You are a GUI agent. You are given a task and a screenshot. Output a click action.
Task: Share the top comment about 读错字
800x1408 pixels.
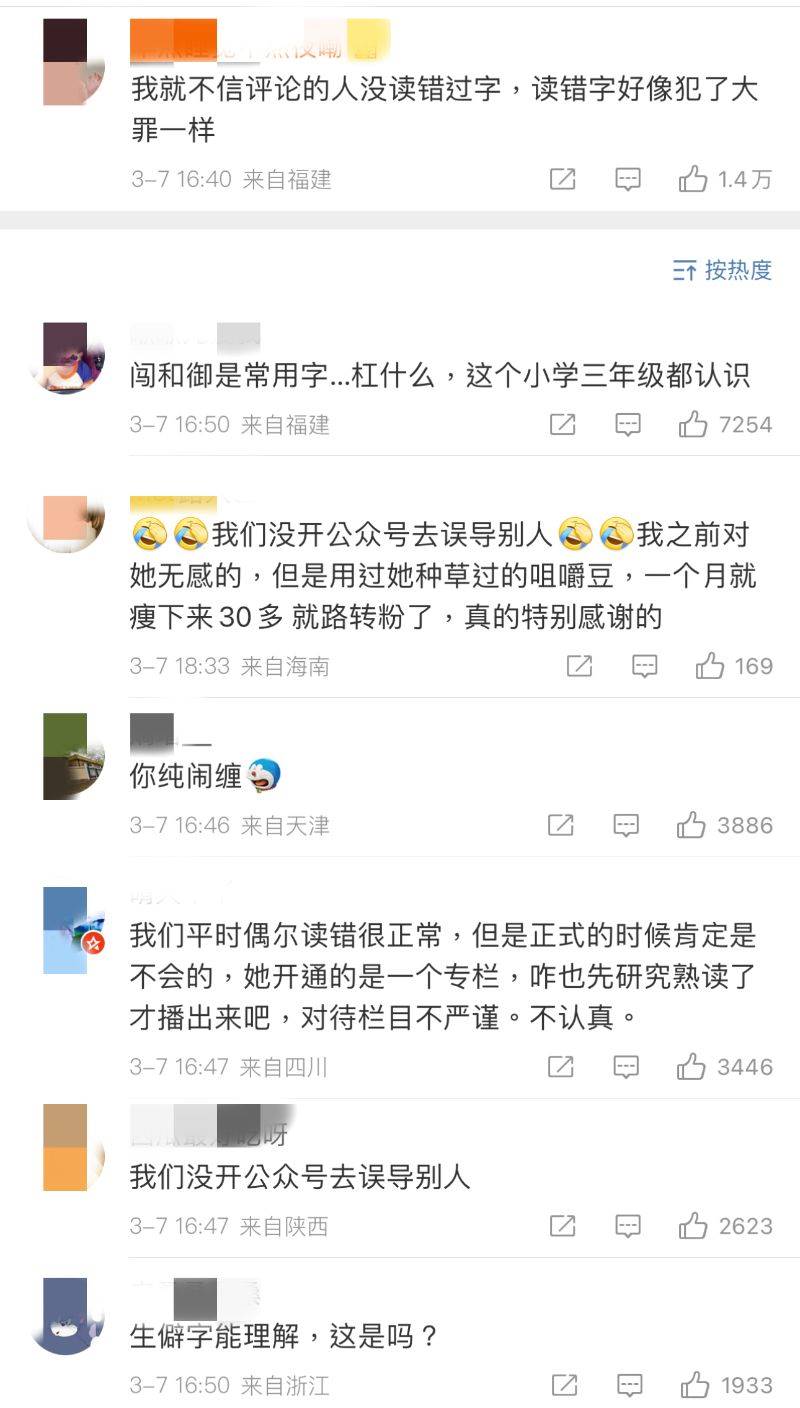[x=563, y=180]
